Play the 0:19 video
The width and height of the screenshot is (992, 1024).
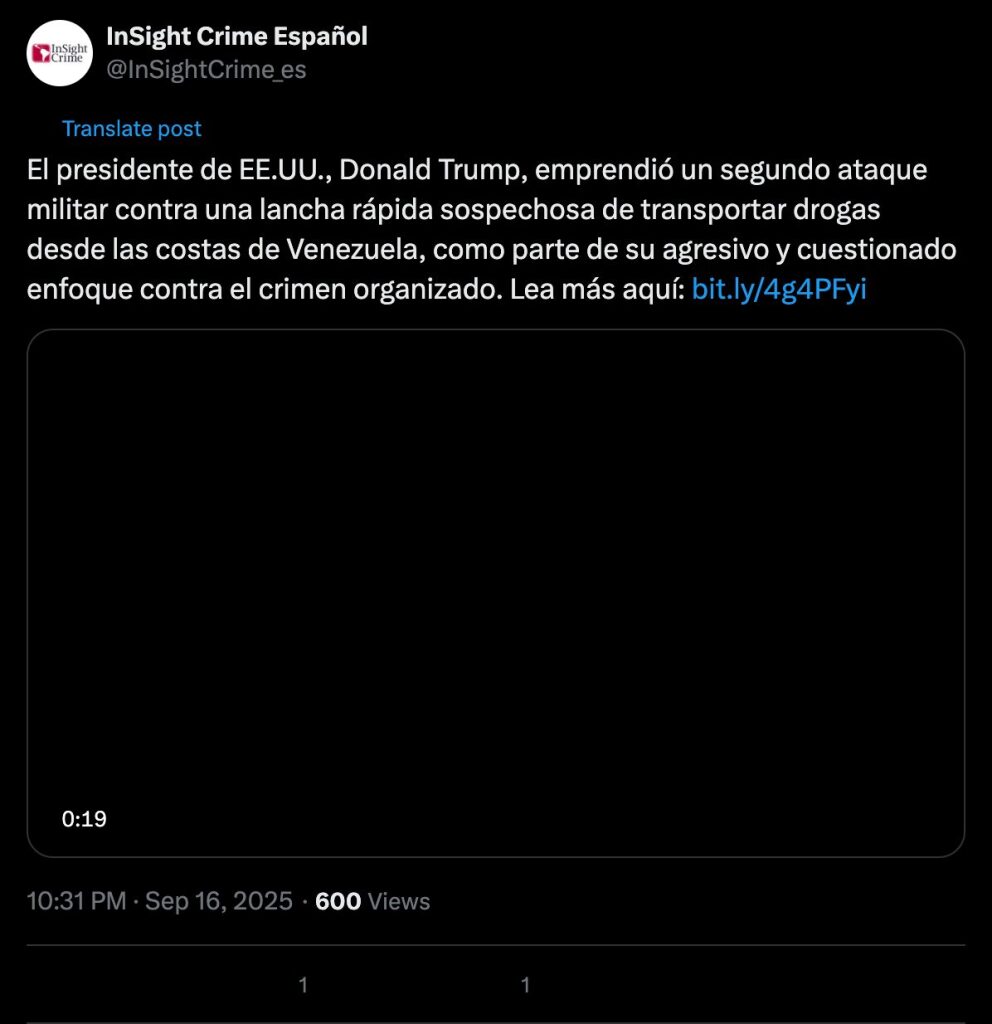[495, 593]
